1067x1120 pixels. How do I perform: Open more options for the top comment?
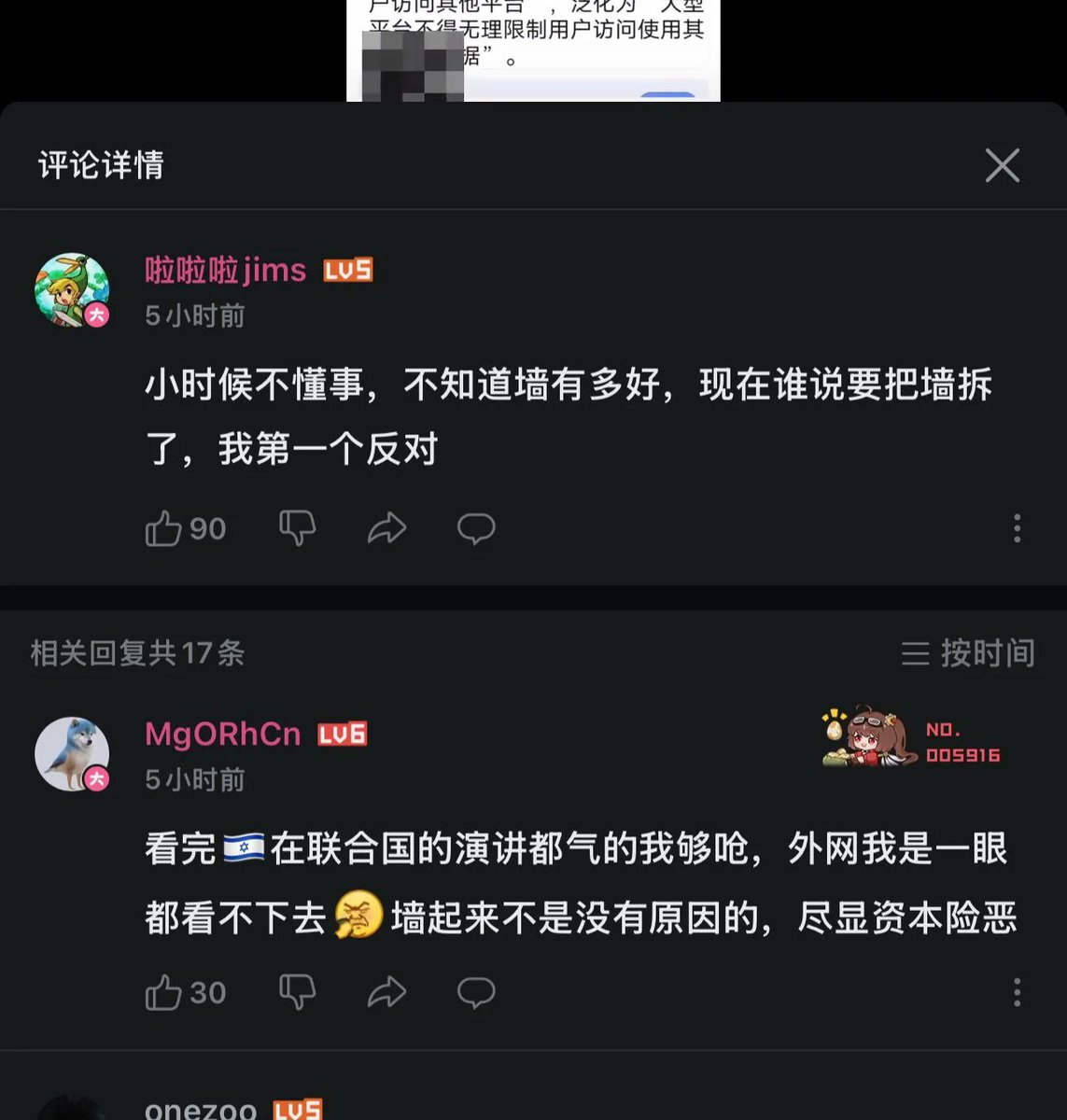[x=1017, y=528]
